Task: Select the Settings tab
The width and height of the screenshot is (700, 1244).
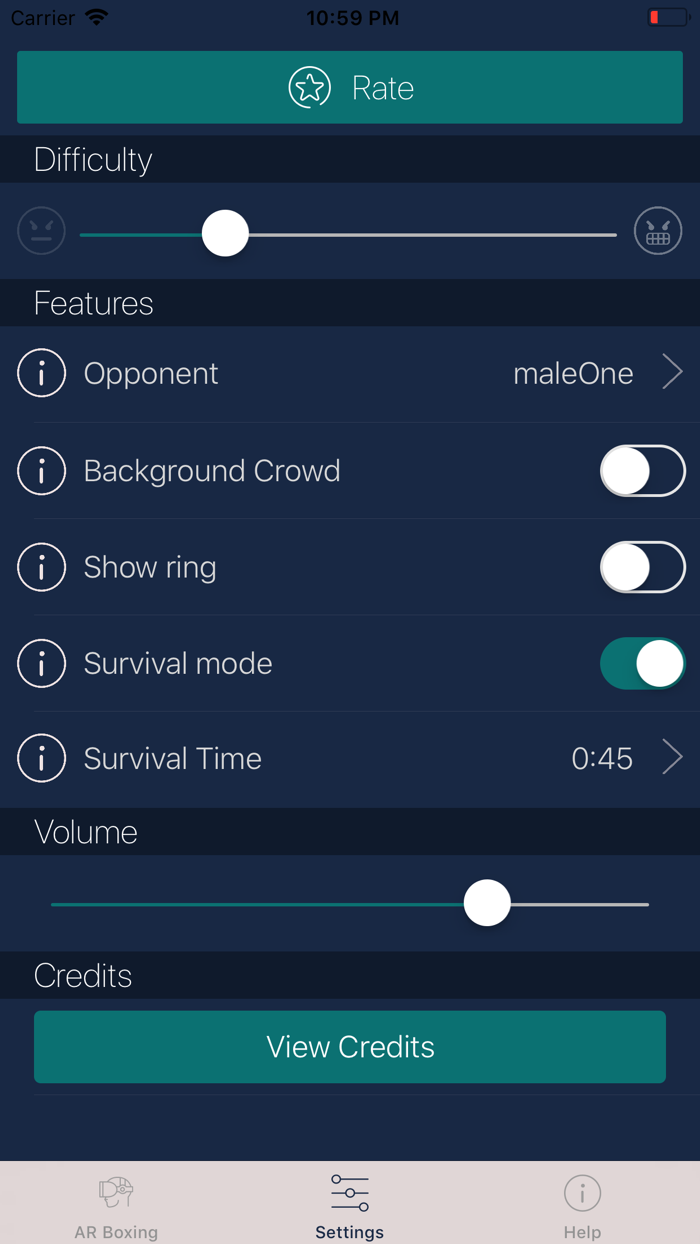Action: coord(350,1204)
